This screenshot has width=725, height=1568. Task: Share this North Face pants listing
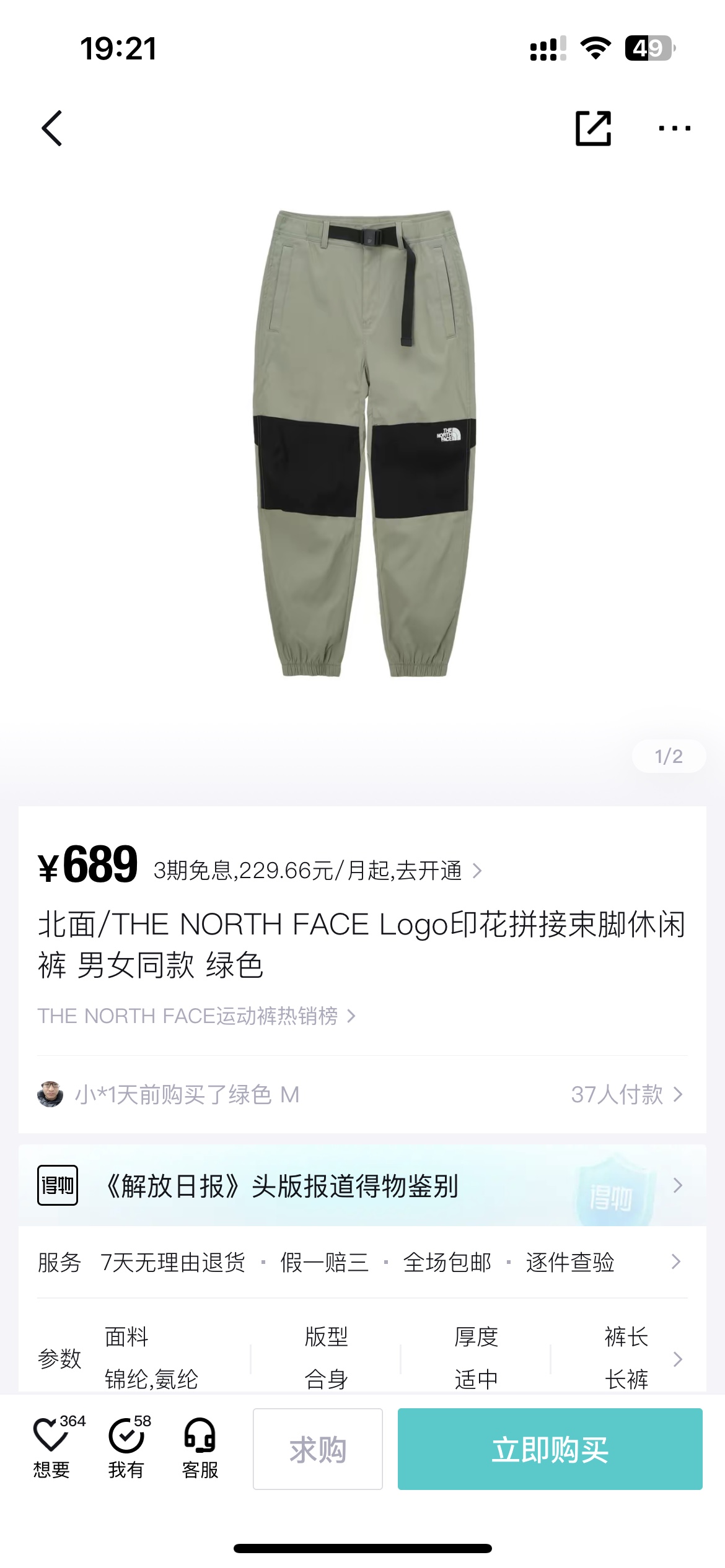pyautogui.click(x=593, y=128)
